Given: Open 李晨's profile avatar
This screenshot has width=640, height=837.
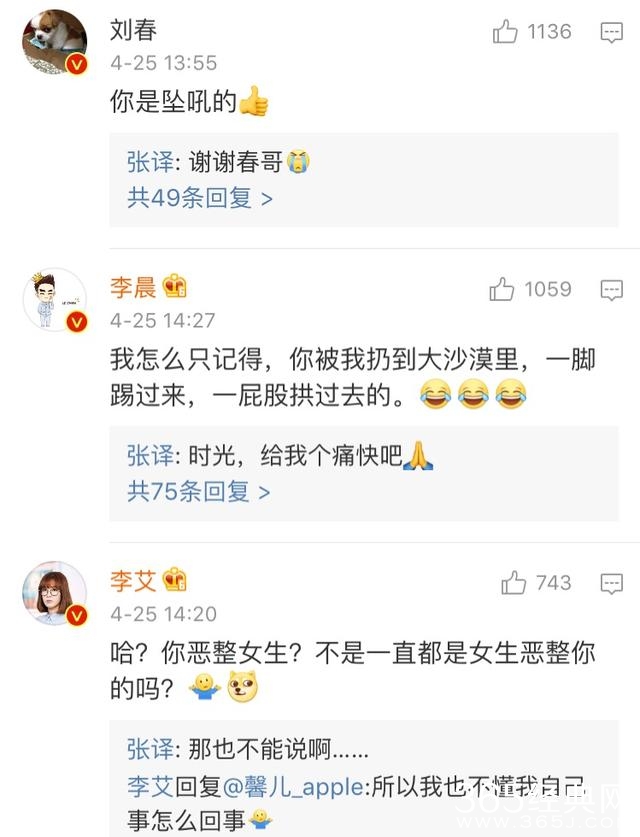Looking at the screenshot, I should pyautogui.click(x=55, y=300).
